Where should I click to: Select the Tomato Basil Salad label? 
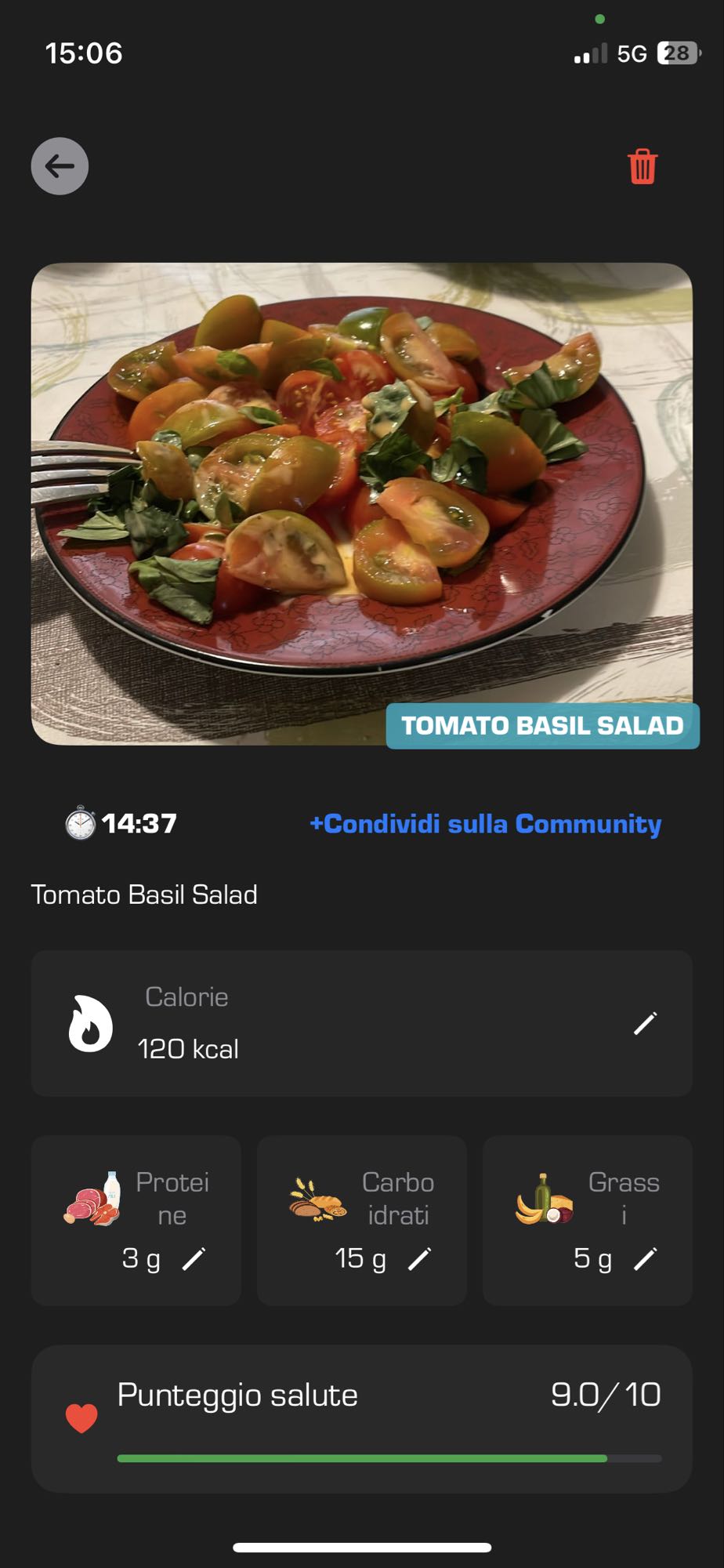542,725
